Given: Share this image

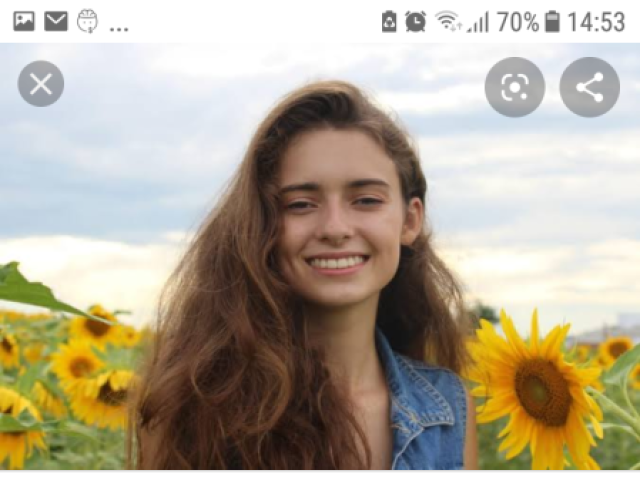Looking at the screenshot, I should tap(589, 87).
